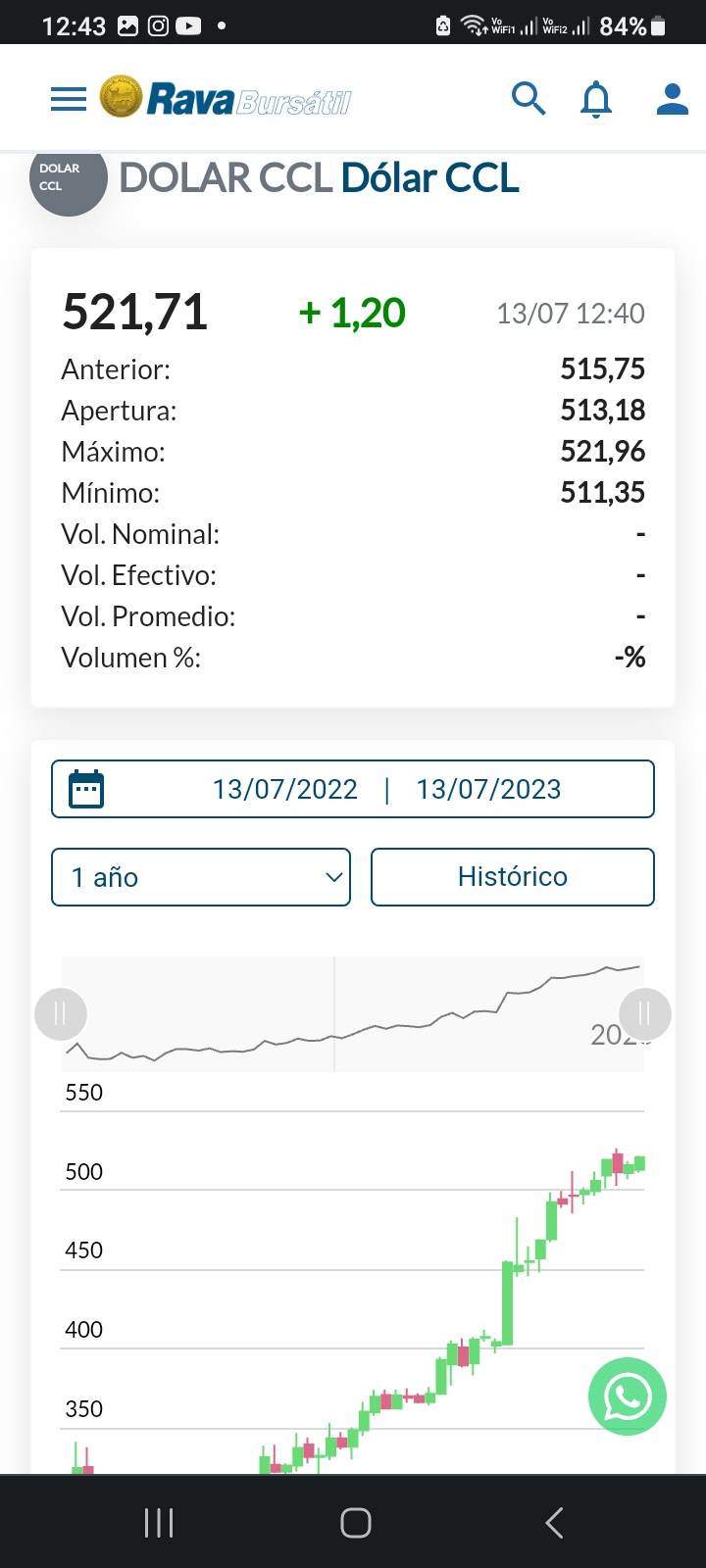Open the hamburger navigation menu
This screenshot has width=706, height=1568.
point(69,99)
